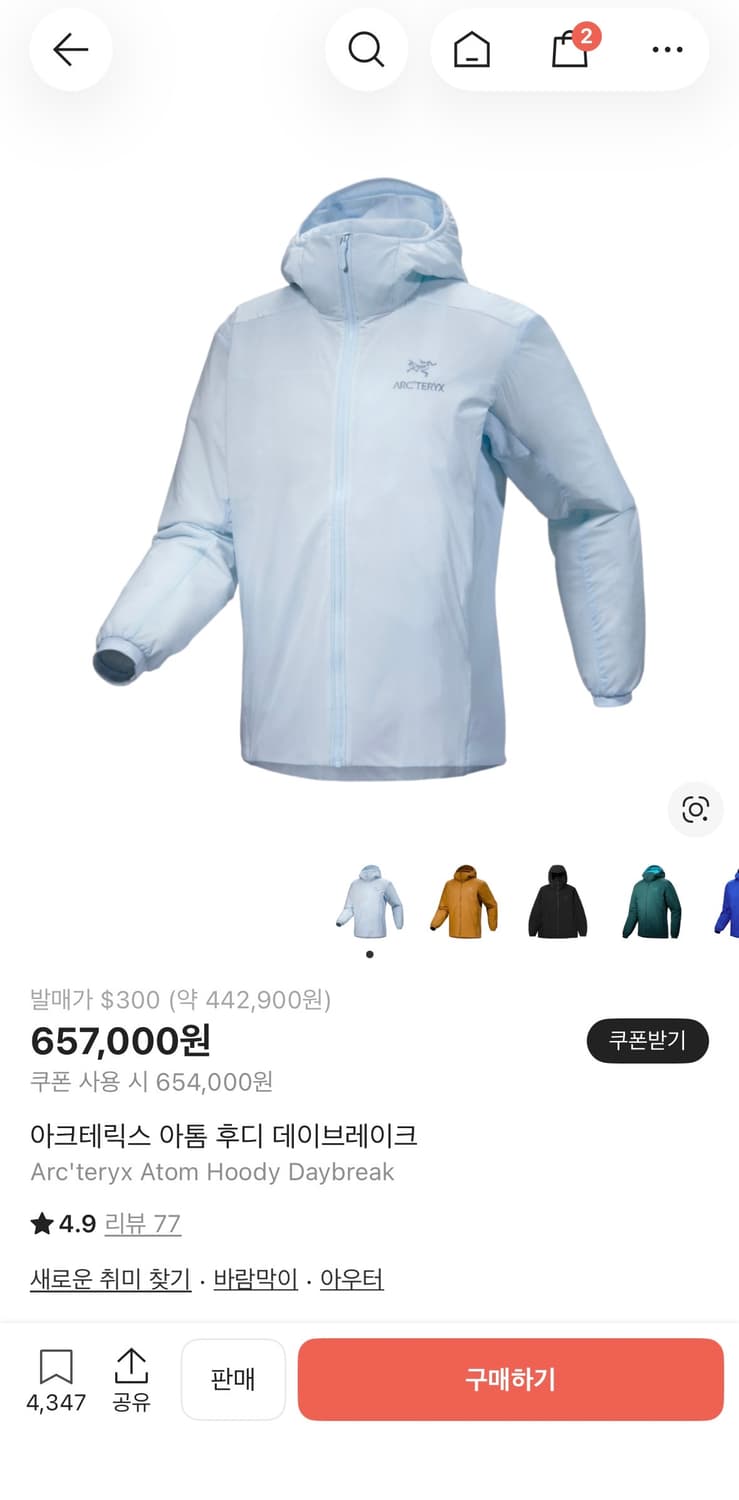Select the orange jacket colorway thumbnail
739x1500 pixels.
click(463, 901)
